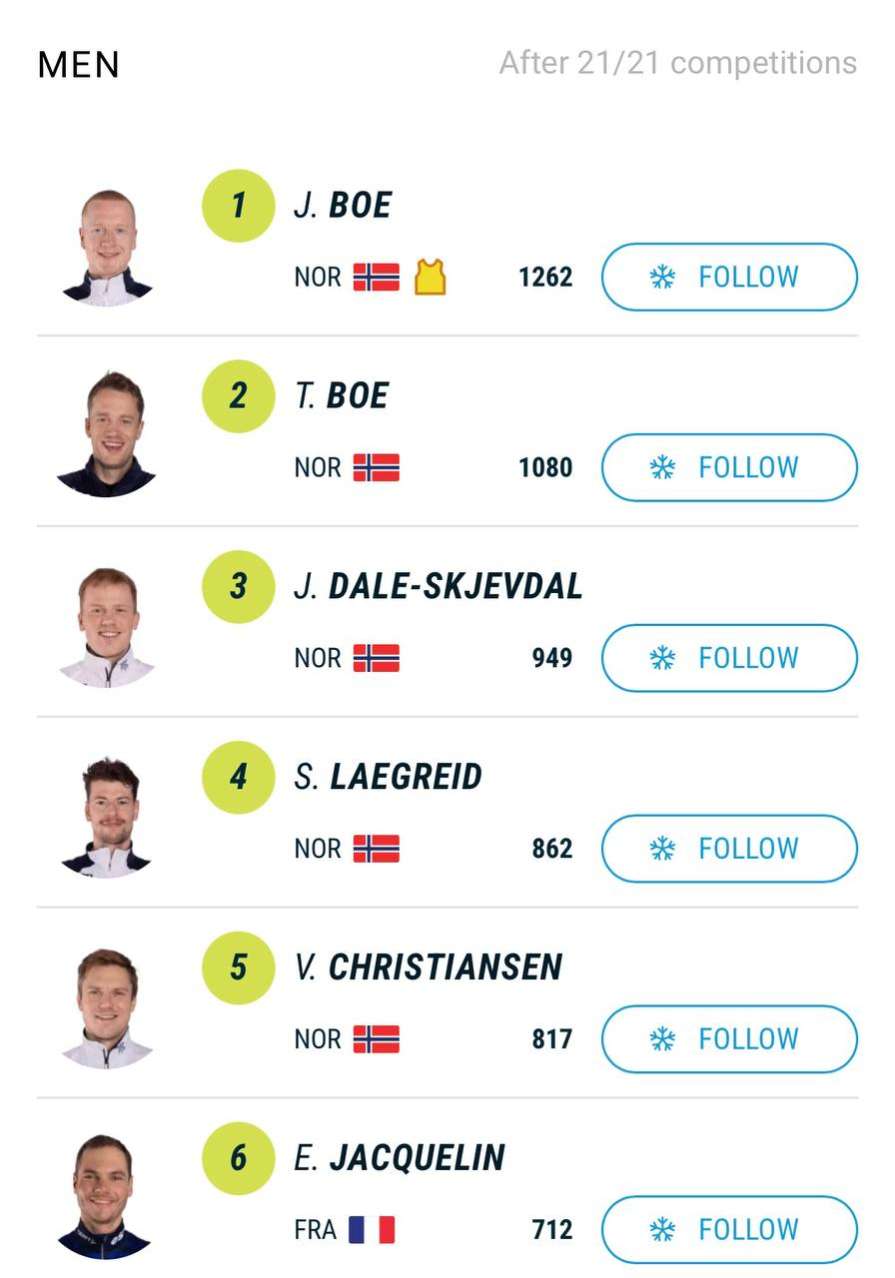Viewport: 895px width, 1278px height.
Task: Open E. Jacquelin's profile
Action: tap(399, 1158)
